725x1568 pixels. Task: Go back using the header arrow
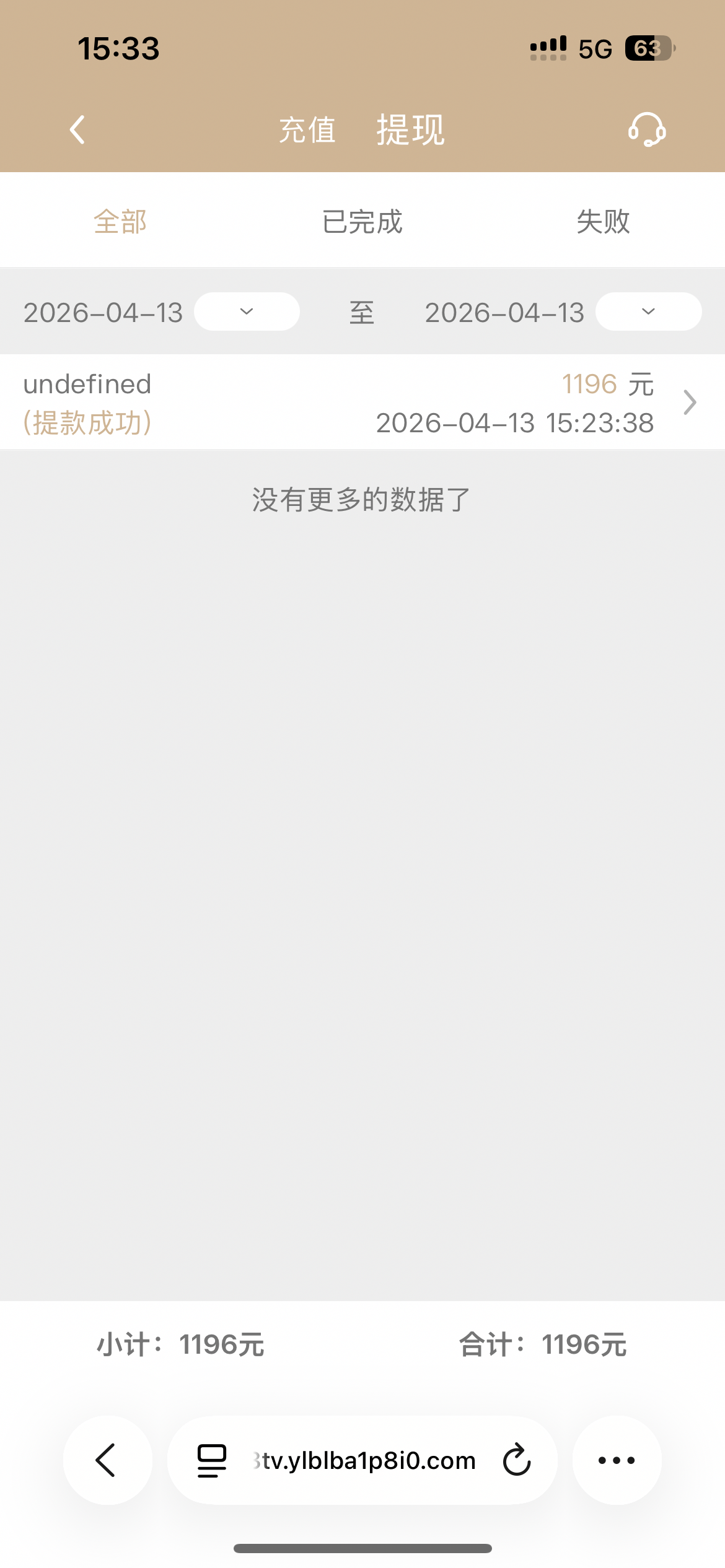[x=77, y=130]
